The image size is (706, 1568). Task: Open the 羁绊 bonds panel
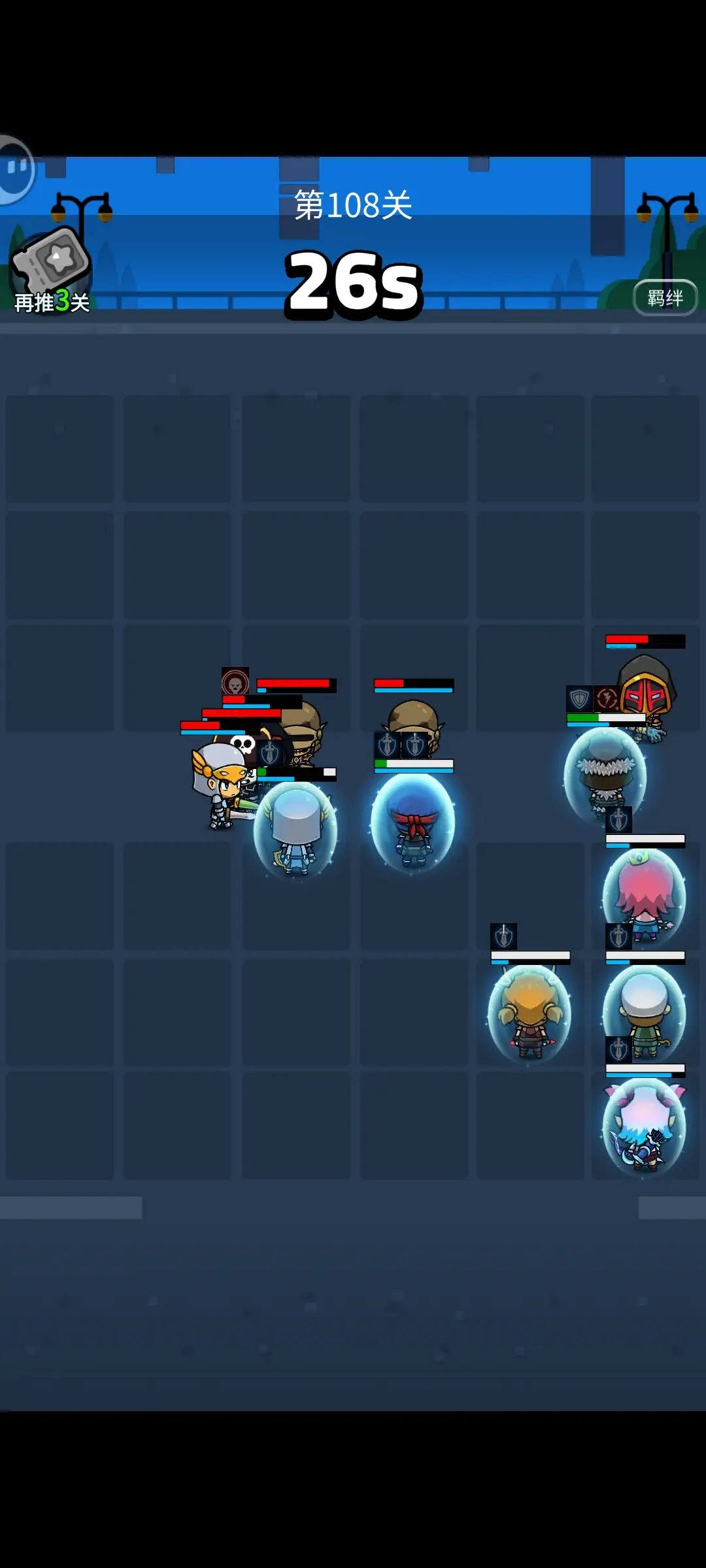click(665, 298)
